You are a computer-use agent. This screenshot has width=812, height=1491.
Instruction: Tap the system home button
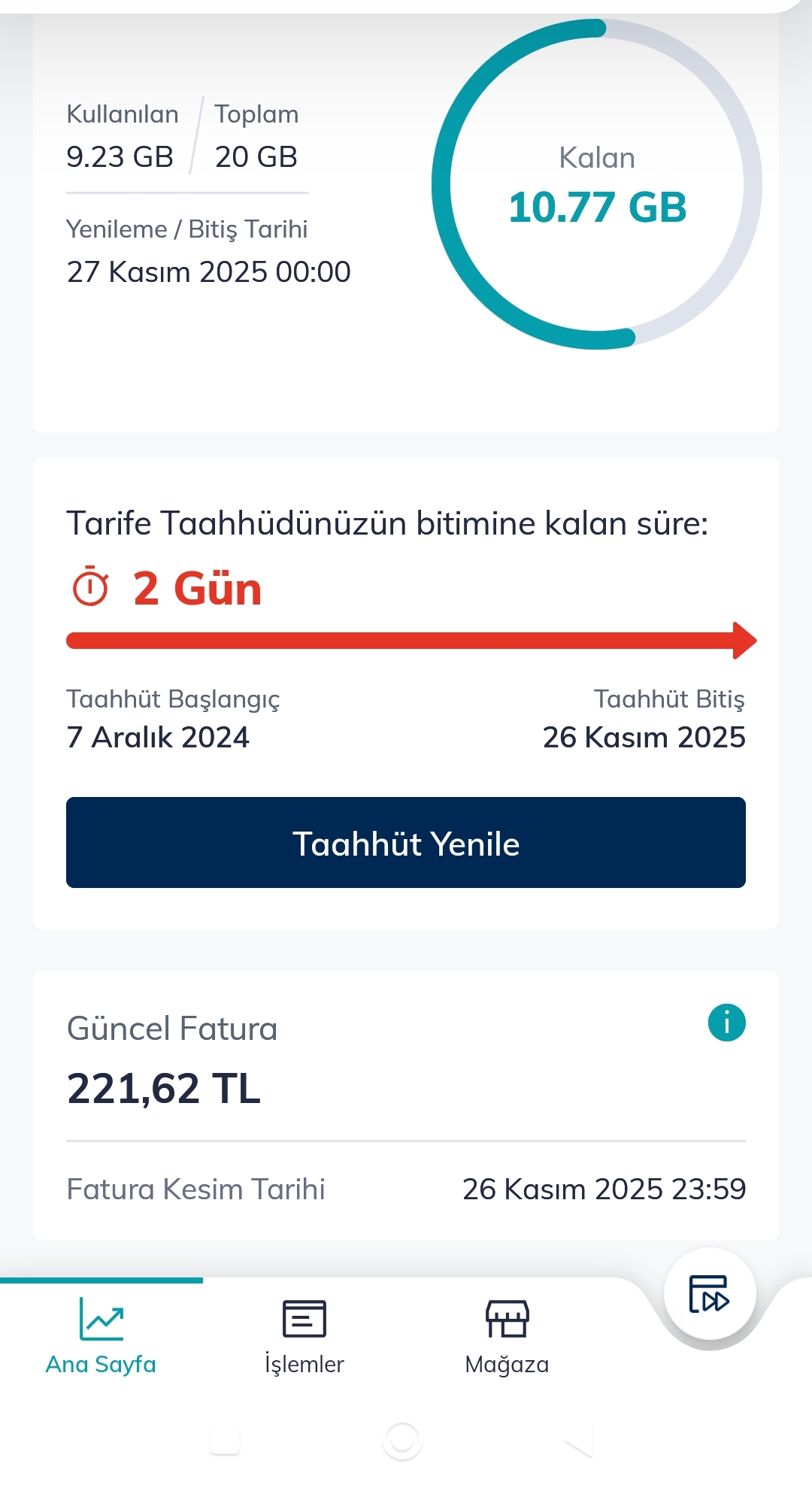tap(402, 1441)
